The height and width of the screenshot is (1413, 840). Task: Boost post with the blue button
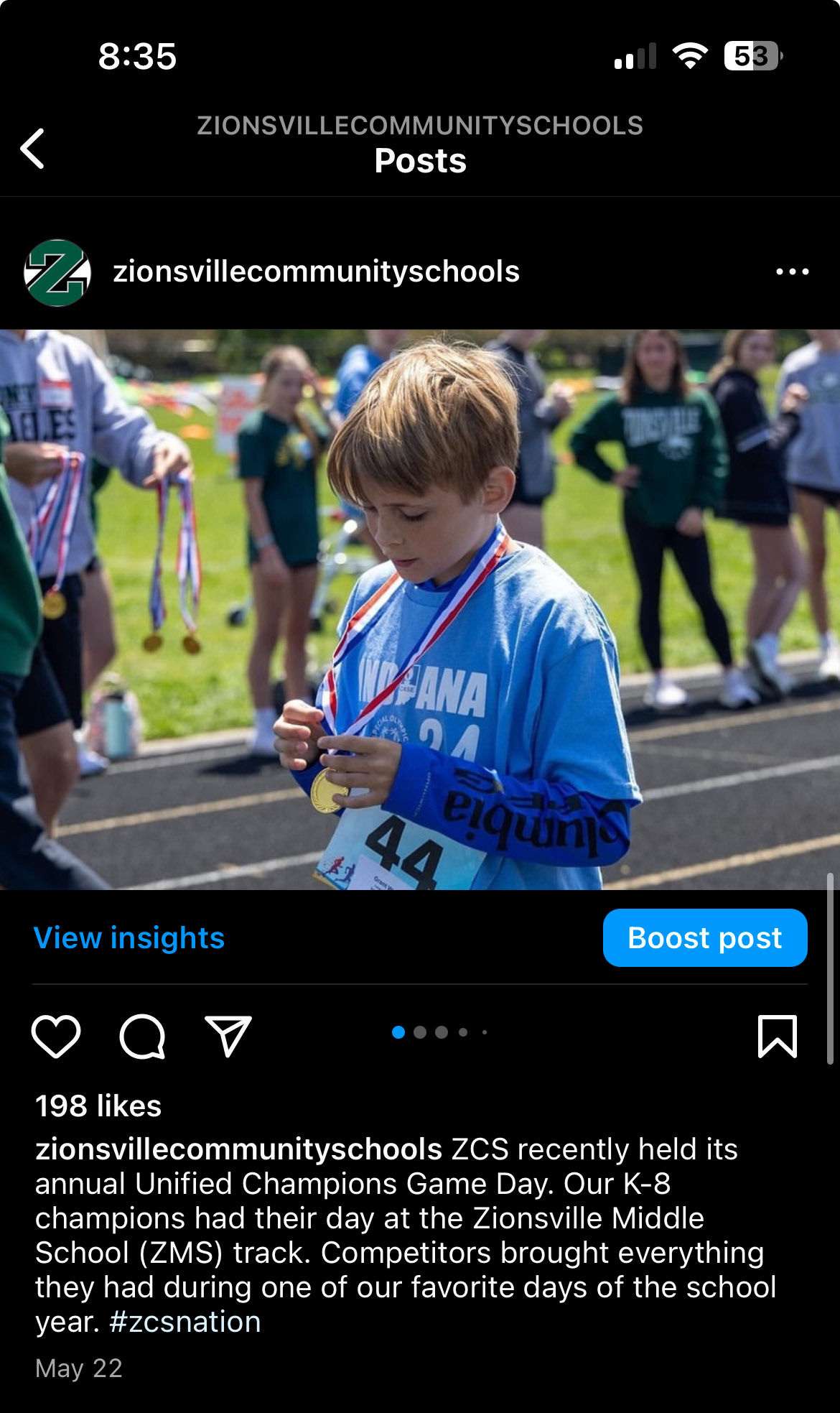[x=705, y=937]
